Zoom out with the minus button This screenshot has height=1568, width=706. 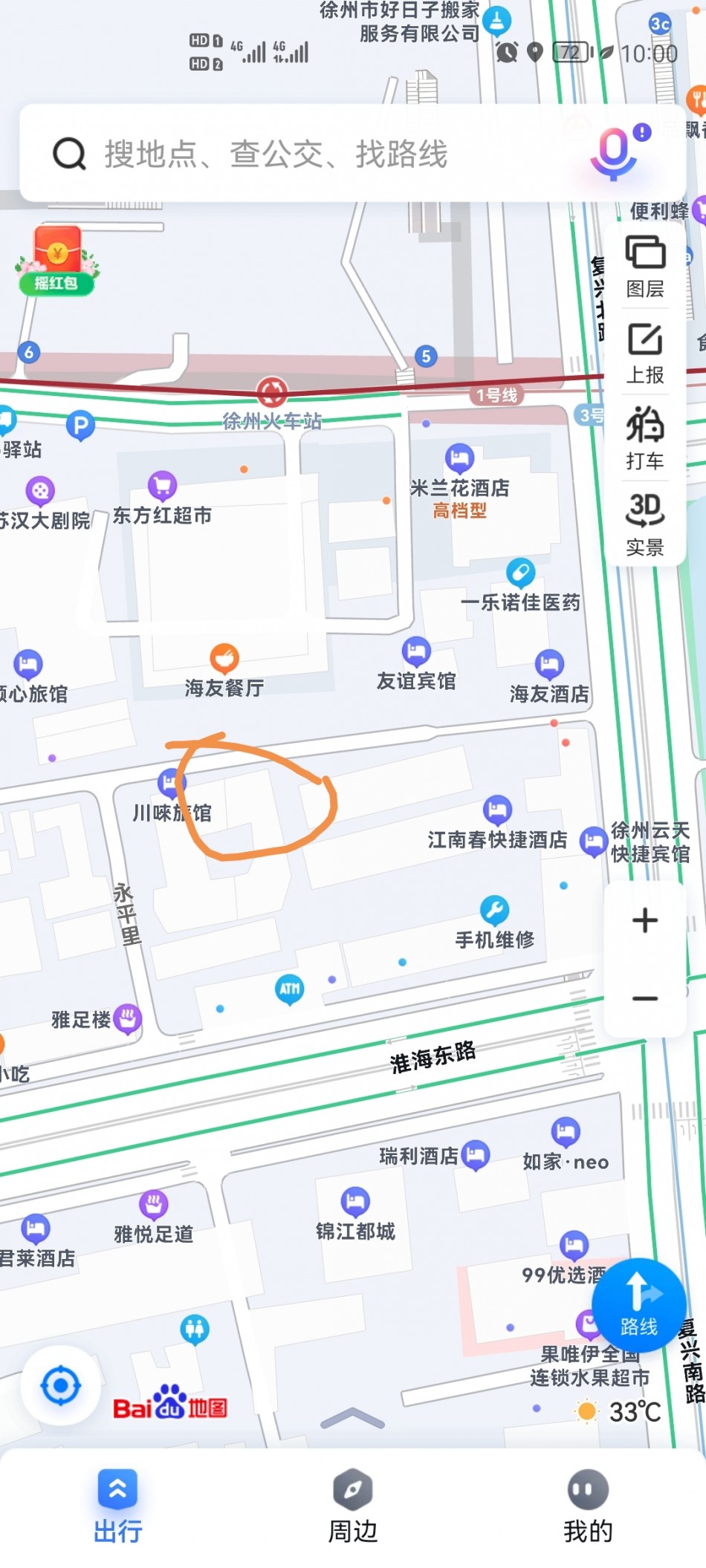pos(644,998)
